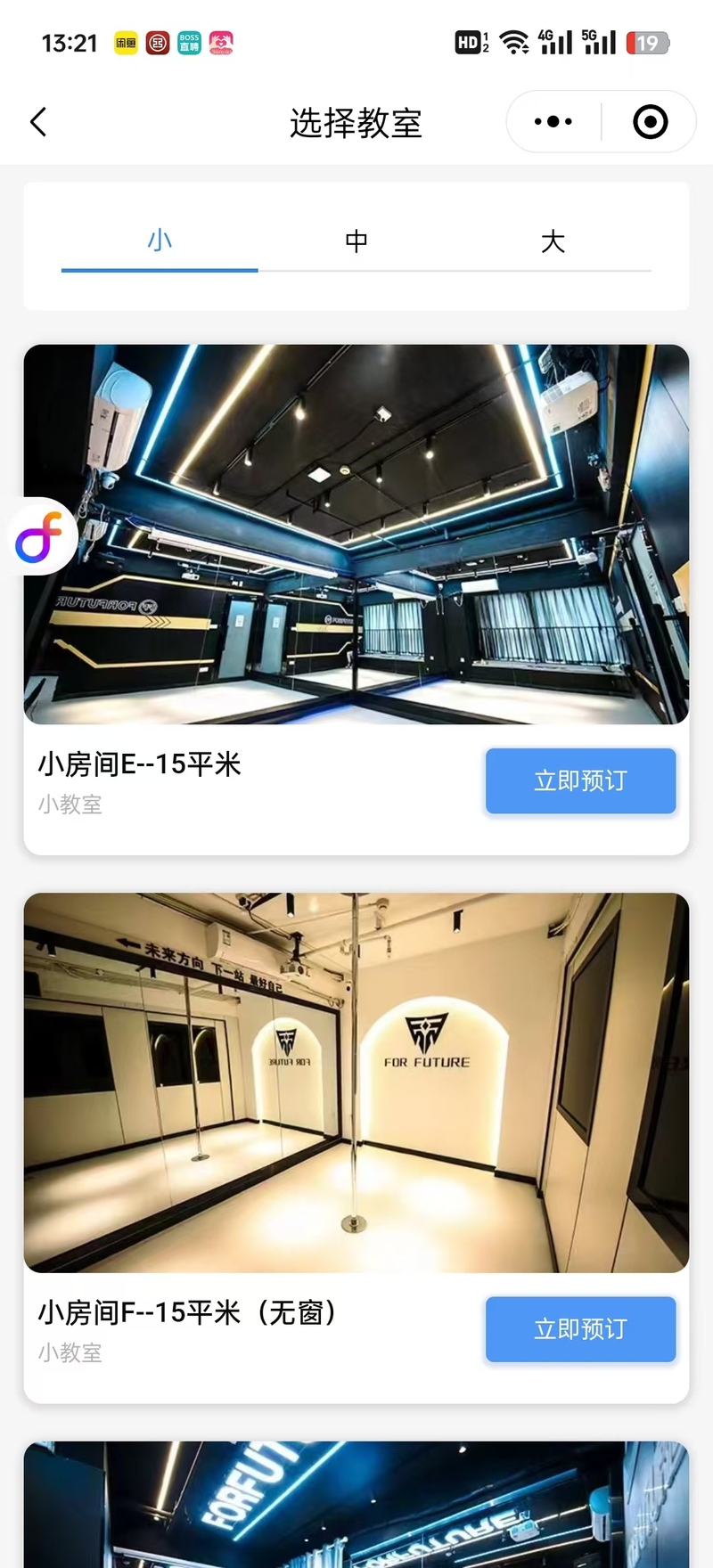713x1568 pixels.
Task: Switch to the 中 classroom size tab
Action: 356,241
